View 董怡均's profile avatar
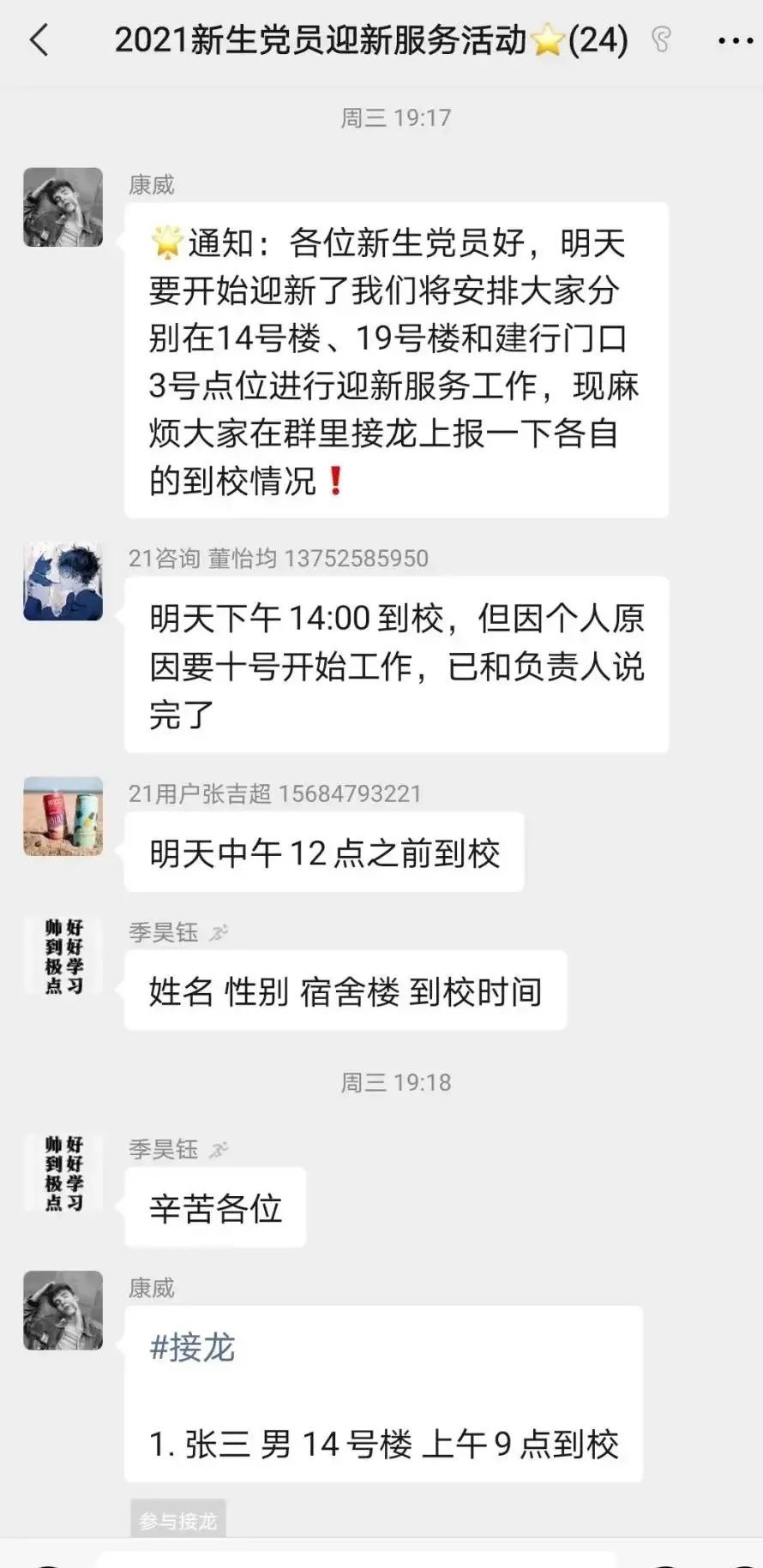This screenshot has height=1568, width=763. 63,582
